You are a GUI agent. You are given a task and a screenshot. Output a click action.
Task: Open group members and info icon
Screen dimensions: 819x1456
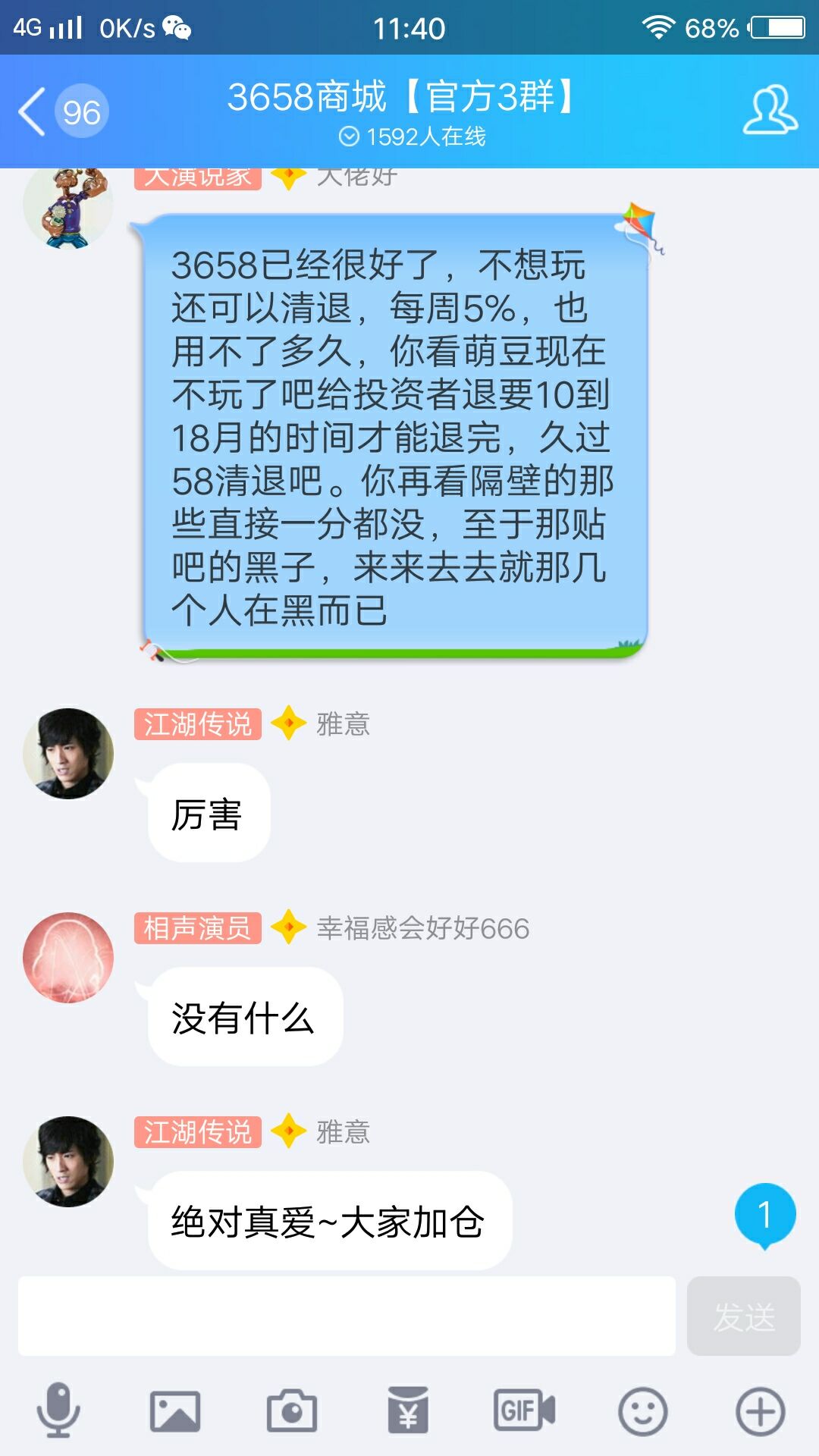[x=769, y=111]
